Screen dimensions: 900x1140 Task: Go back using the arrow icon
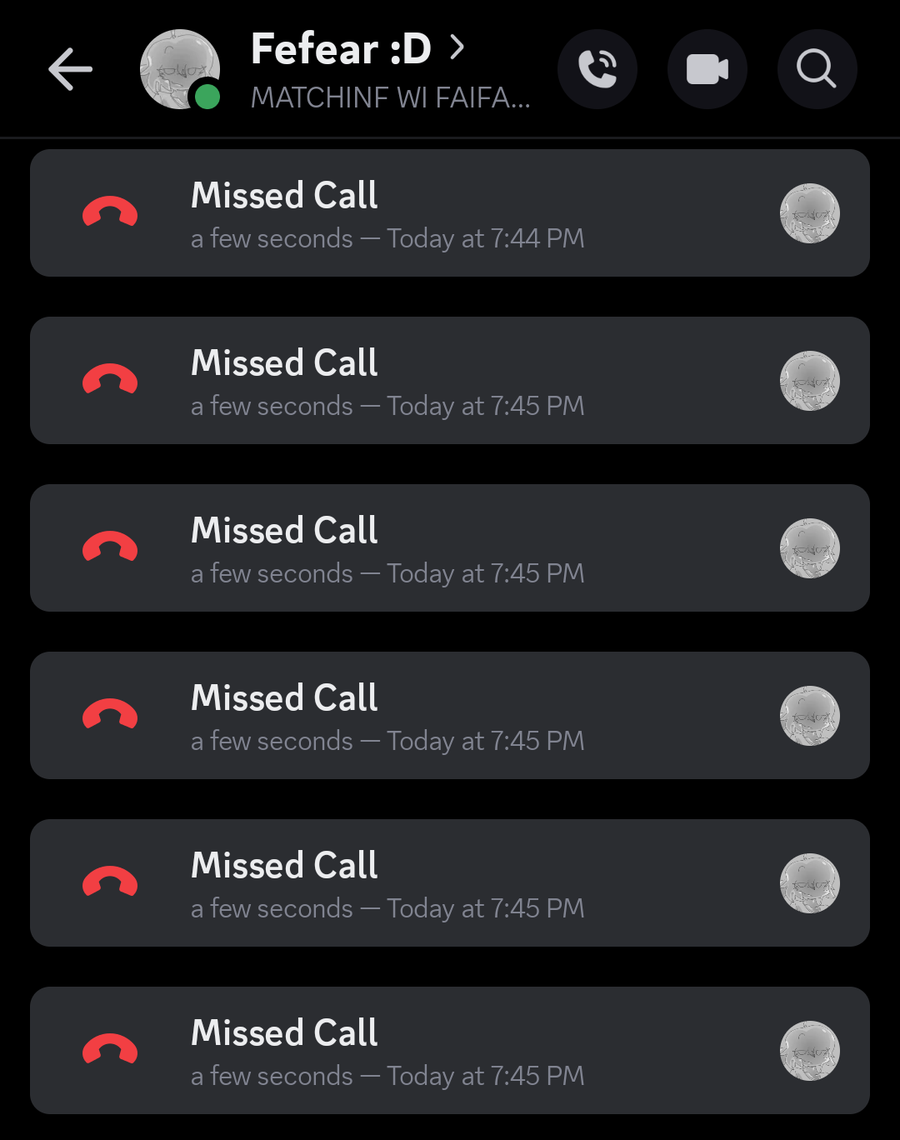coord(70,69)
